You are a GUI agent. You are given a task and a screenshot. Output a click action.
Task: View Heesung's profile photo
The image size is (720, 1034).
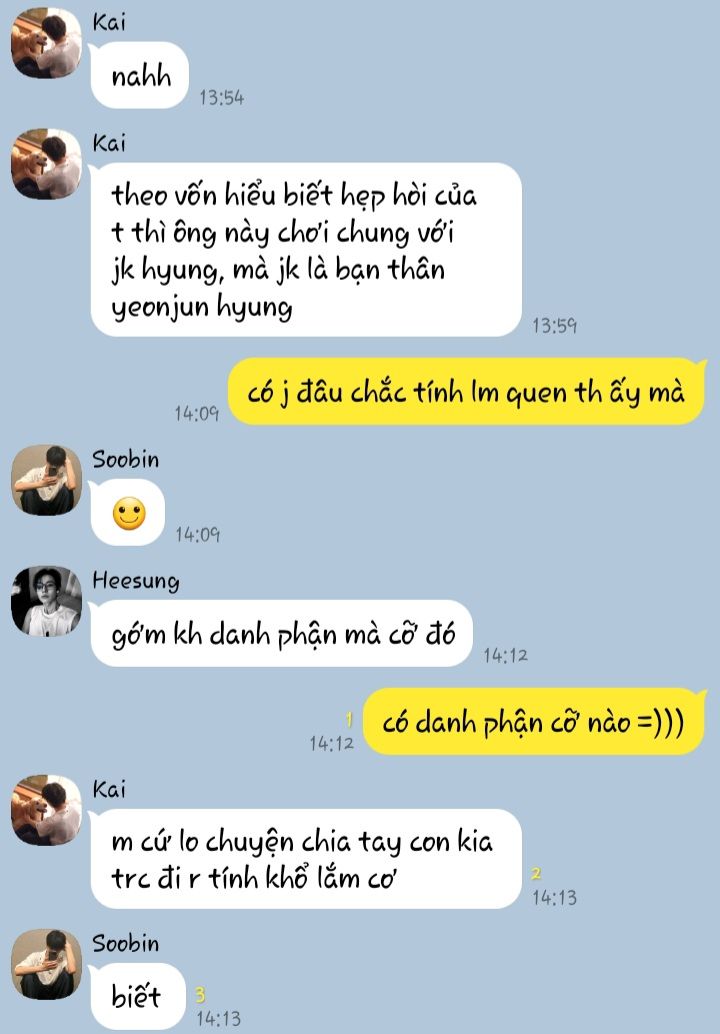pos(46,601)
